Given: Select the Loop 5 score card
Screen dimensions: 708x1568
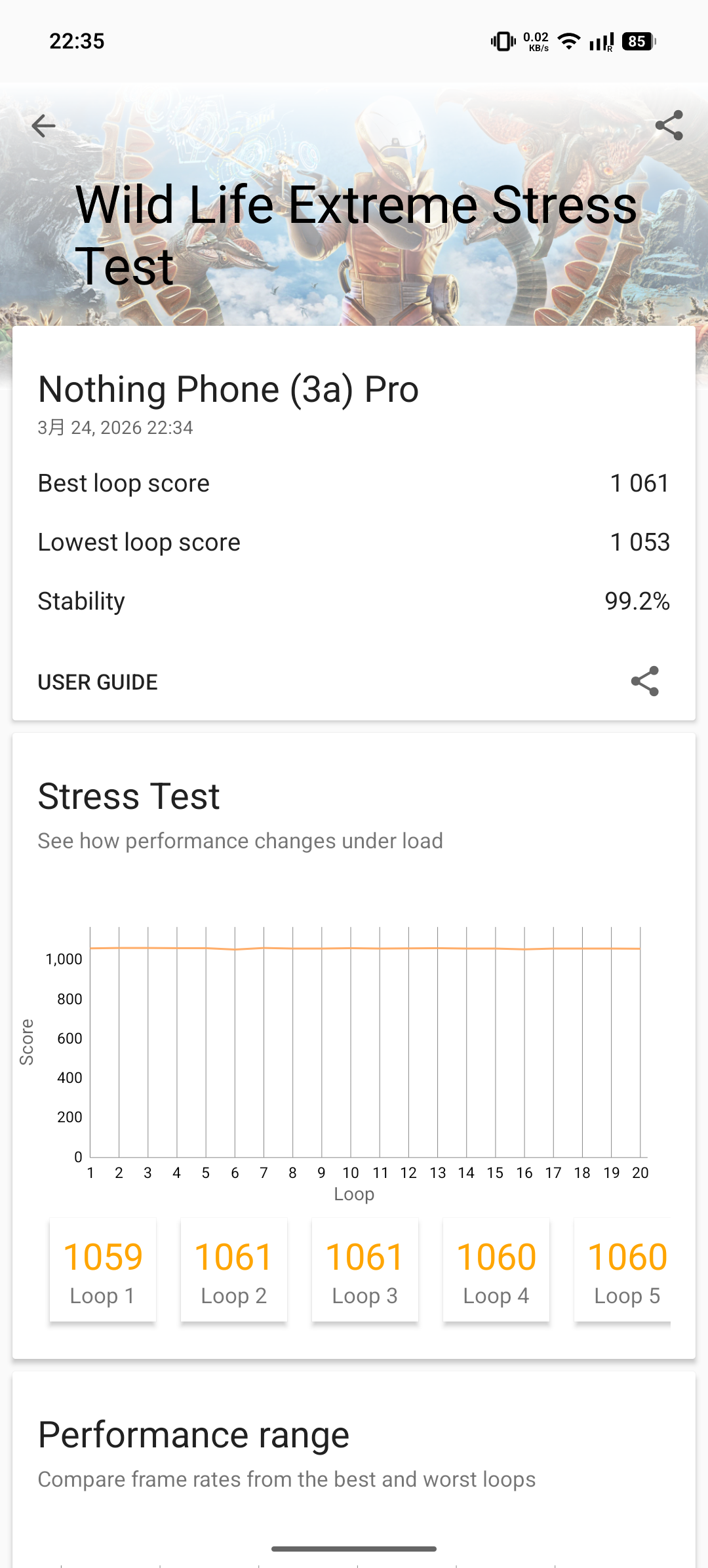Looking at the screenshot, I should point(623,1270).
